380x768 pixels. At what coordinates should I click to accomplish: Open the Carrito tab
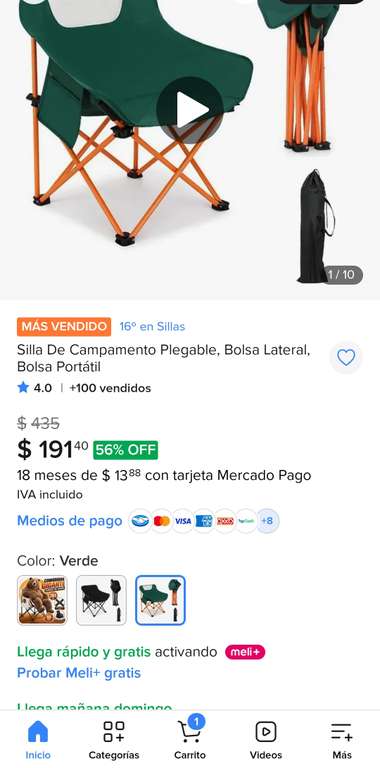point(190,740)
